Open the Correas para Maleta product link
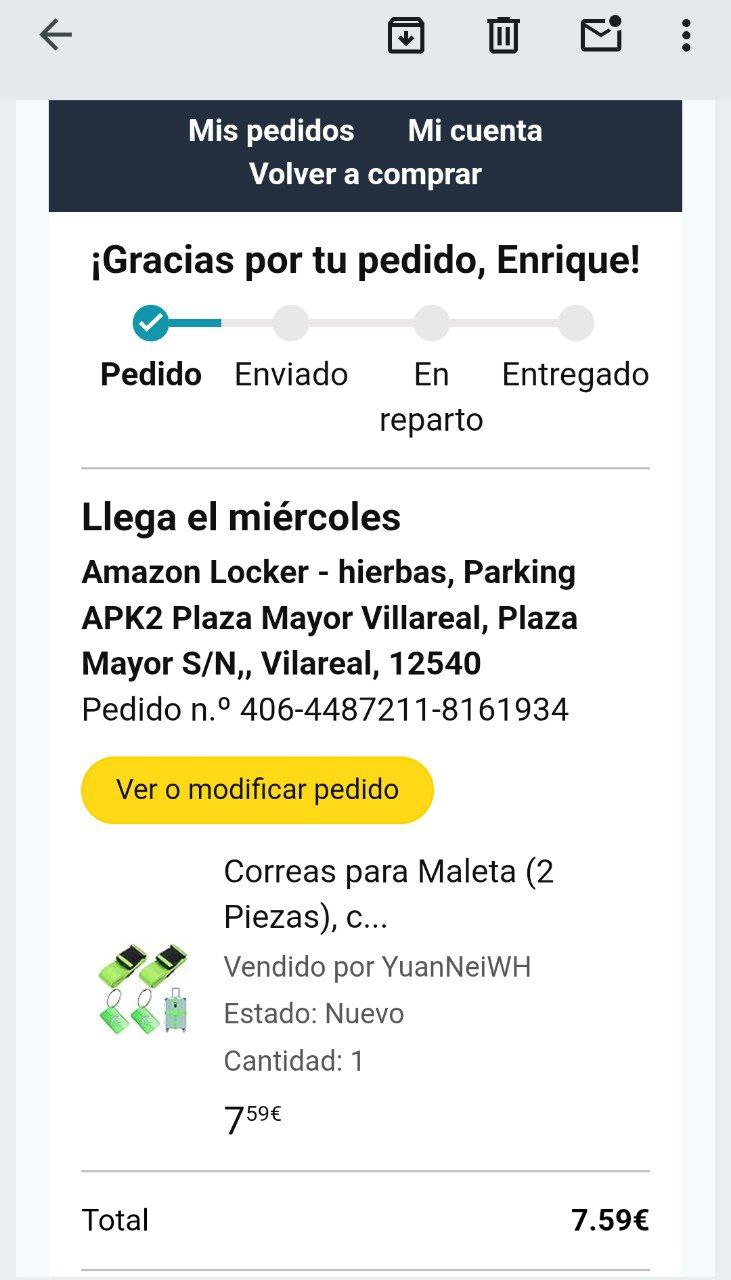731x1280 pixels. 388,894
